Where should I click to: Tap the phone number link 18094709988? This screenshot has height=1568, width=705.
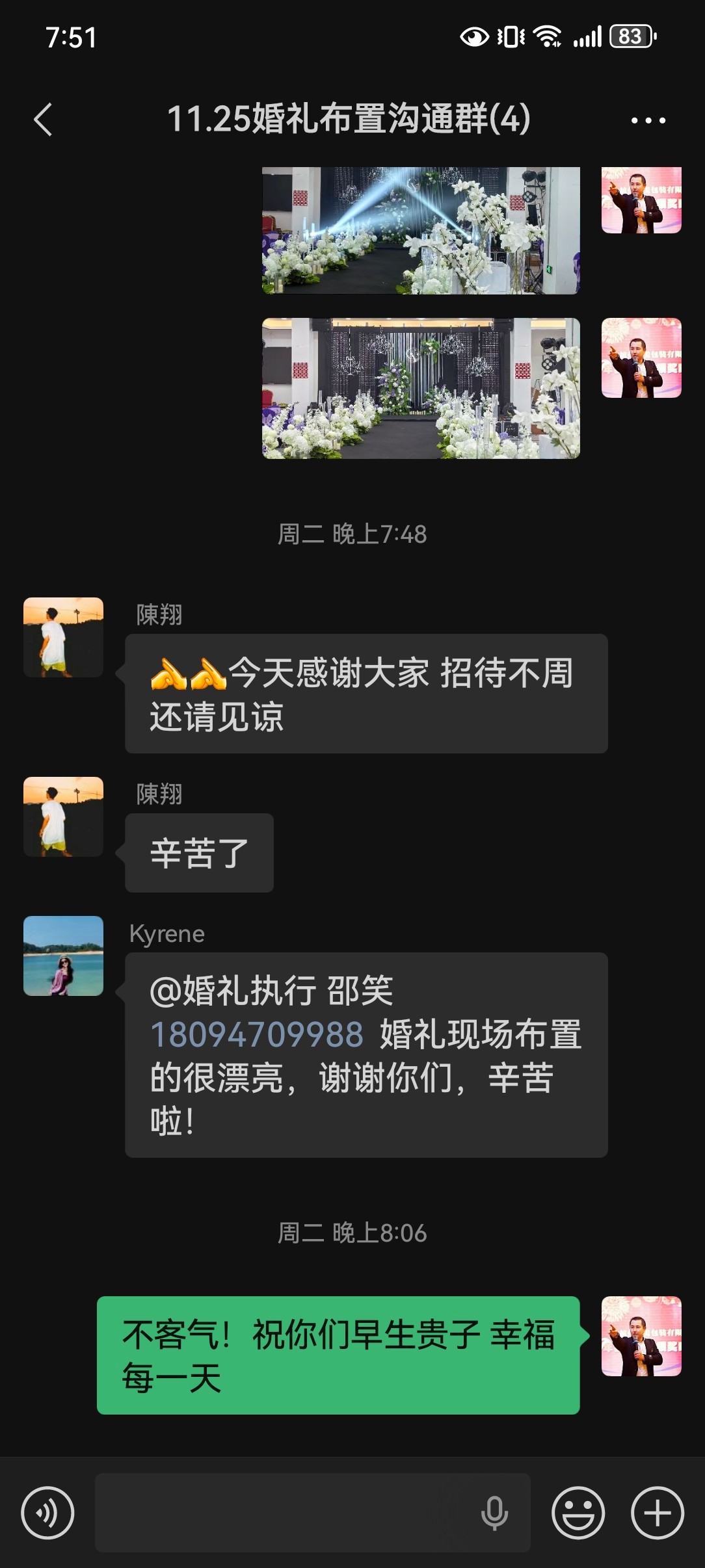[257, 1034]
